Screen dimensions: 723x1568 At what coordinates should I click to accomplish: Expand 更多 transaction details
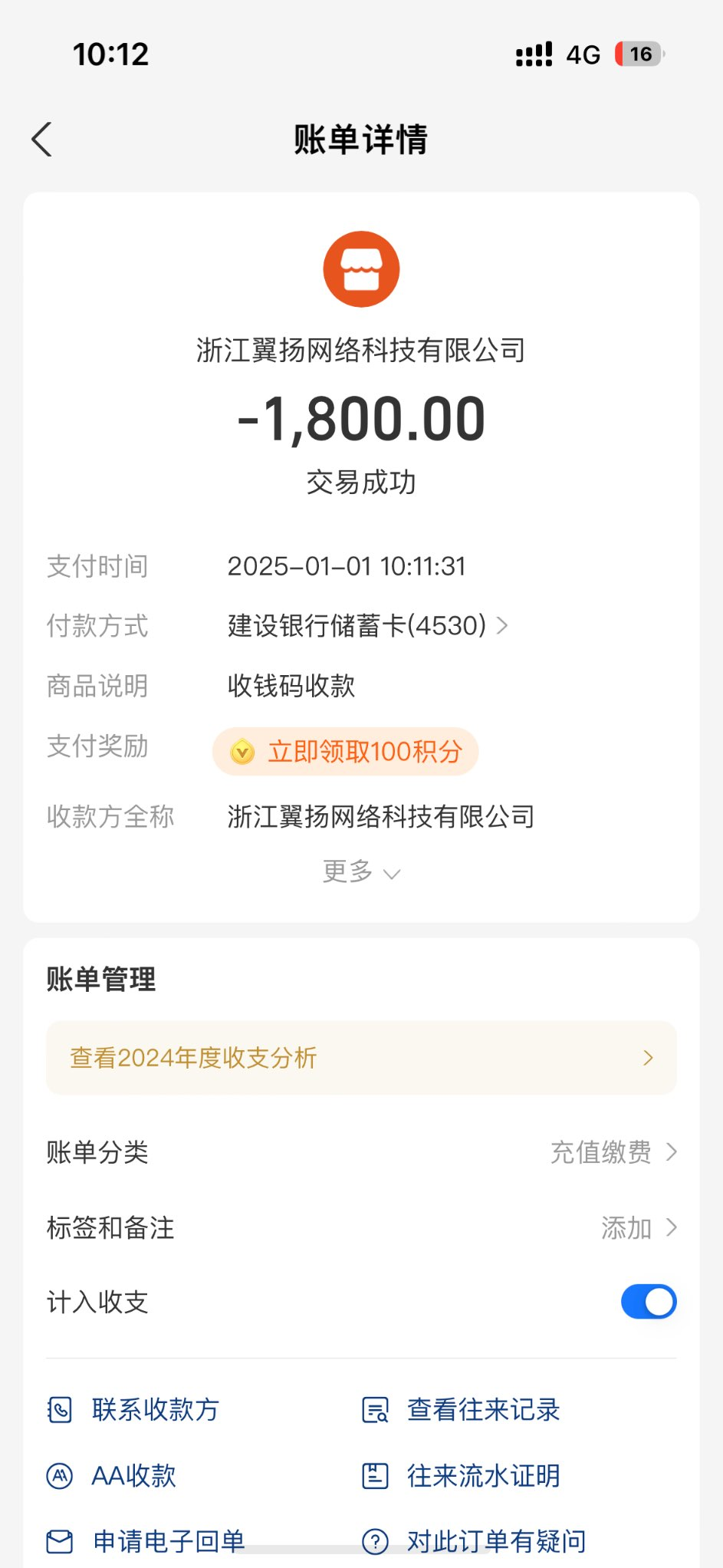pyautogui.click(x=360, y=872)
